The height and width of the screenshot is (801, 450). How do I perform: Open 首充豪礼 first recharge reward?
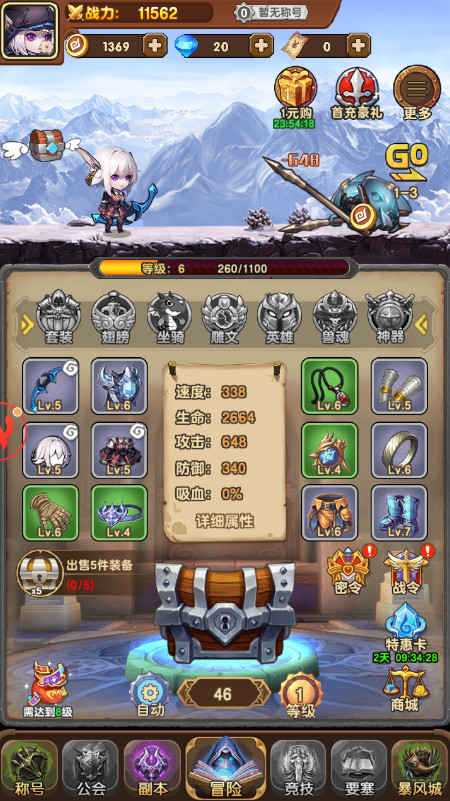tap(357, 94)
